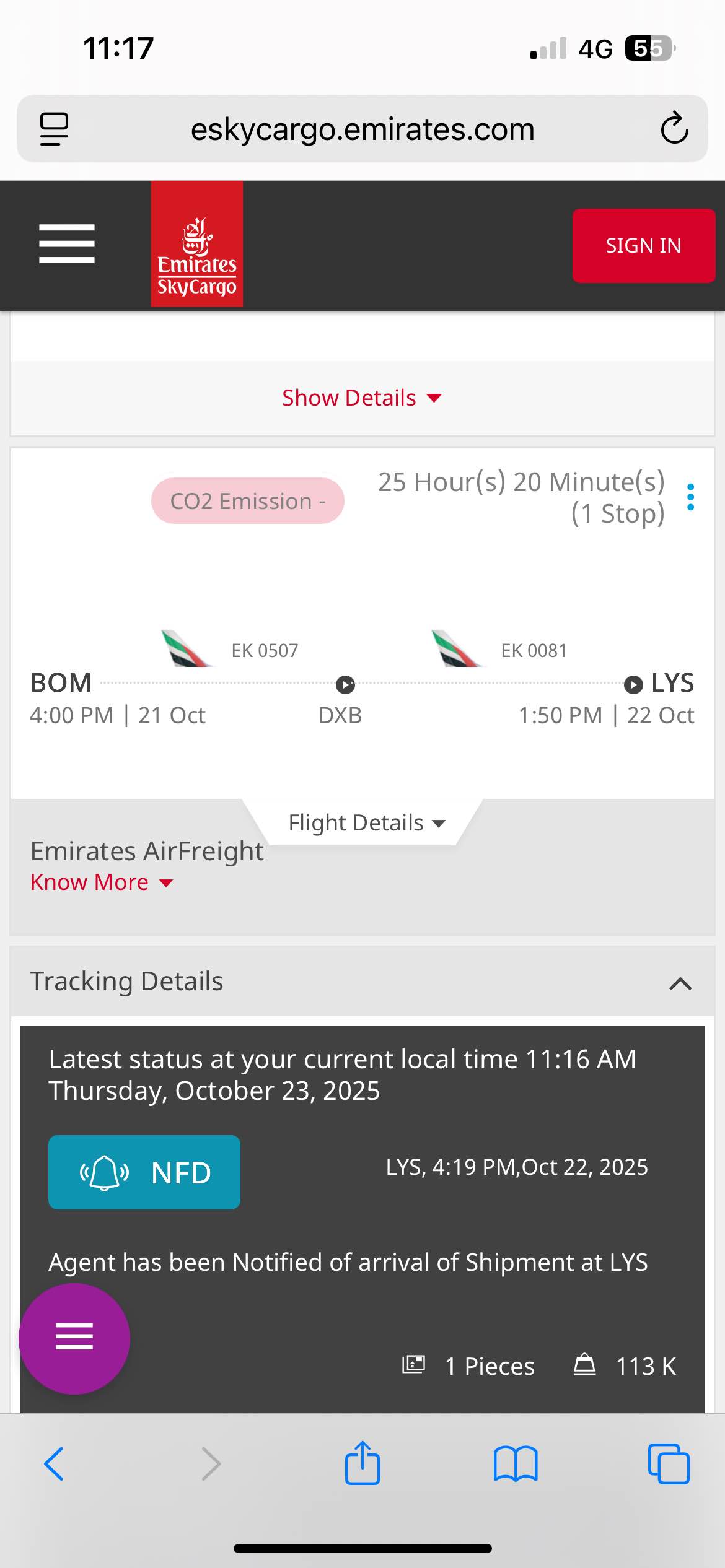725x1568 pixels.
Task: Tap the eskycargo.emirates.com address bar
Action: [362, 129]
